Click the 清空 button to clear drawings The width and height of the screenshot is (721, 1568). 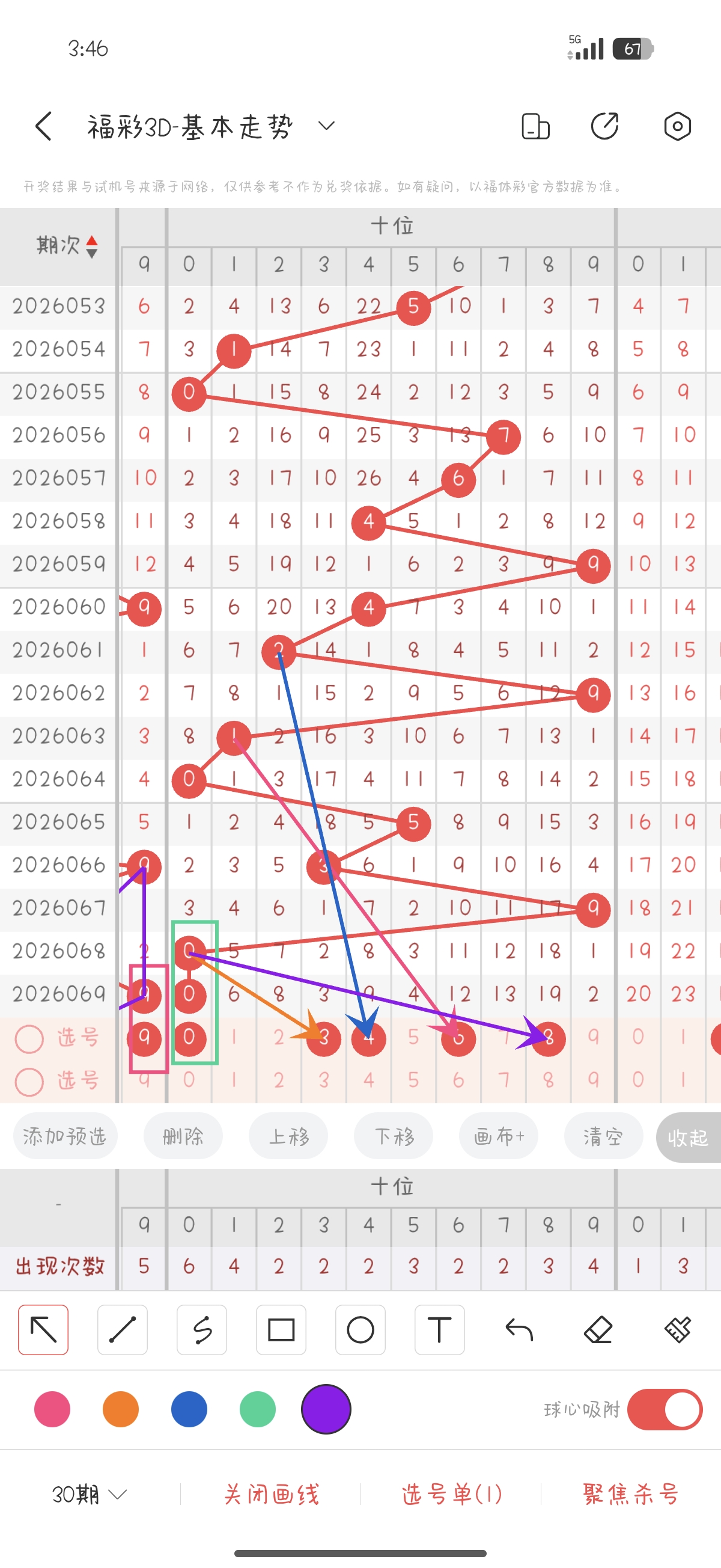click(604, 1136)
